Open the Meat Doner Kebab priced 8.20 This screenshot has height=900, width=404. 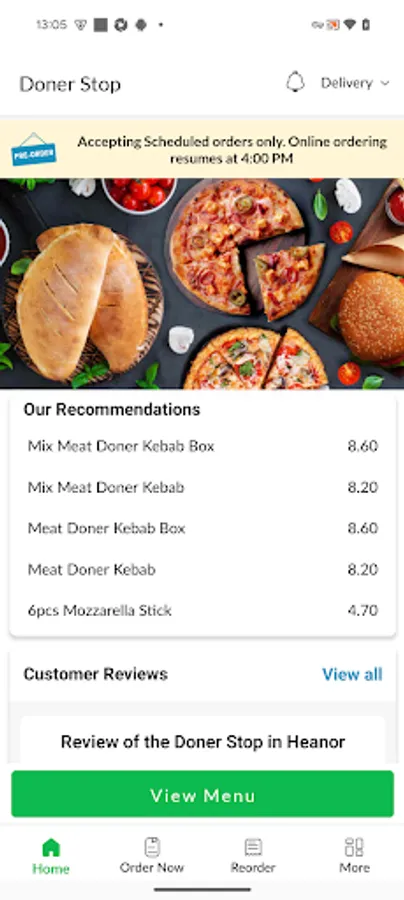point(203,569)
